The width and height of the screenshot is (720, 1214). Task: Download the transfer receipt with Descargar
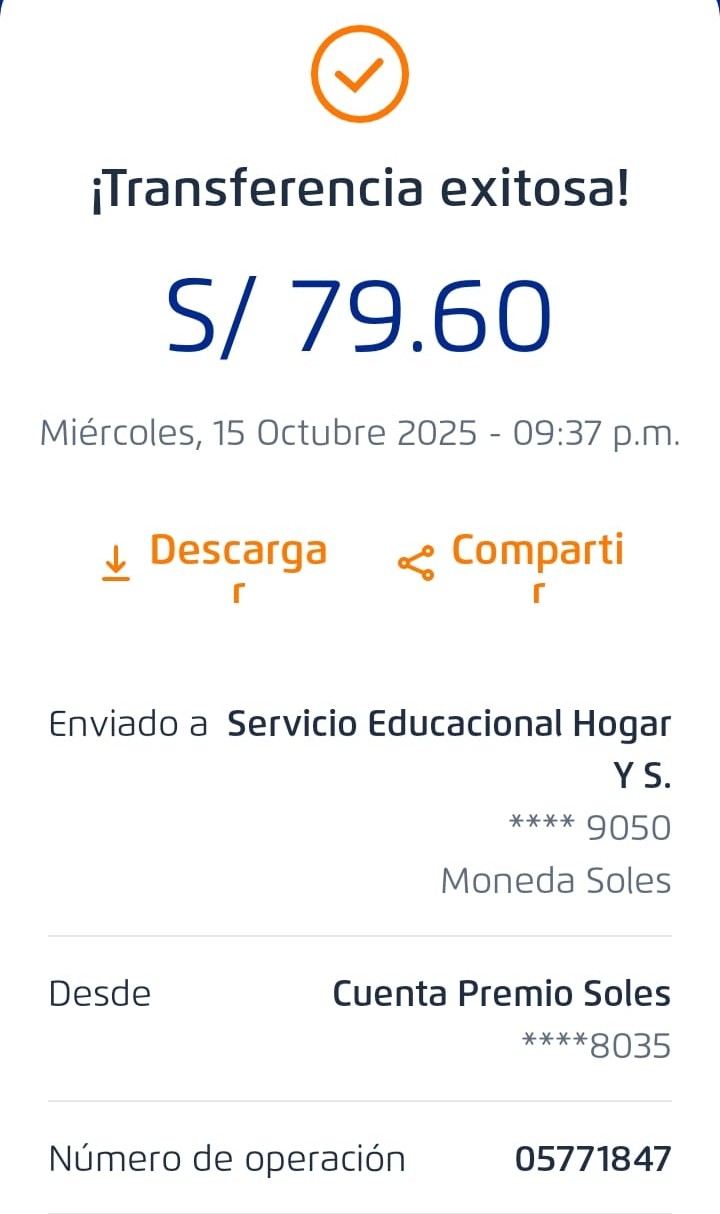216,561
